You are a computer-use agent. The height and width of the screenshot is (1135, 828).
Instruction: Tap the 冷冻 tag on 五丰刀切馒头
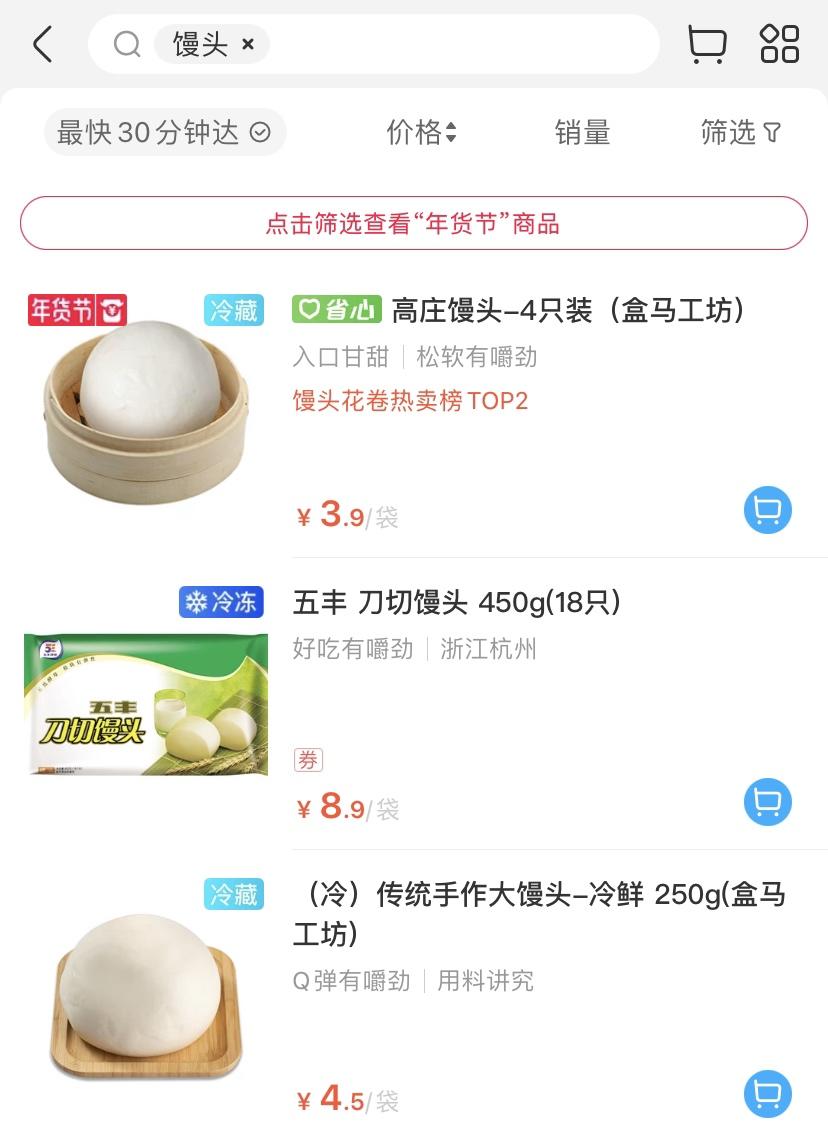click(220, 602)
